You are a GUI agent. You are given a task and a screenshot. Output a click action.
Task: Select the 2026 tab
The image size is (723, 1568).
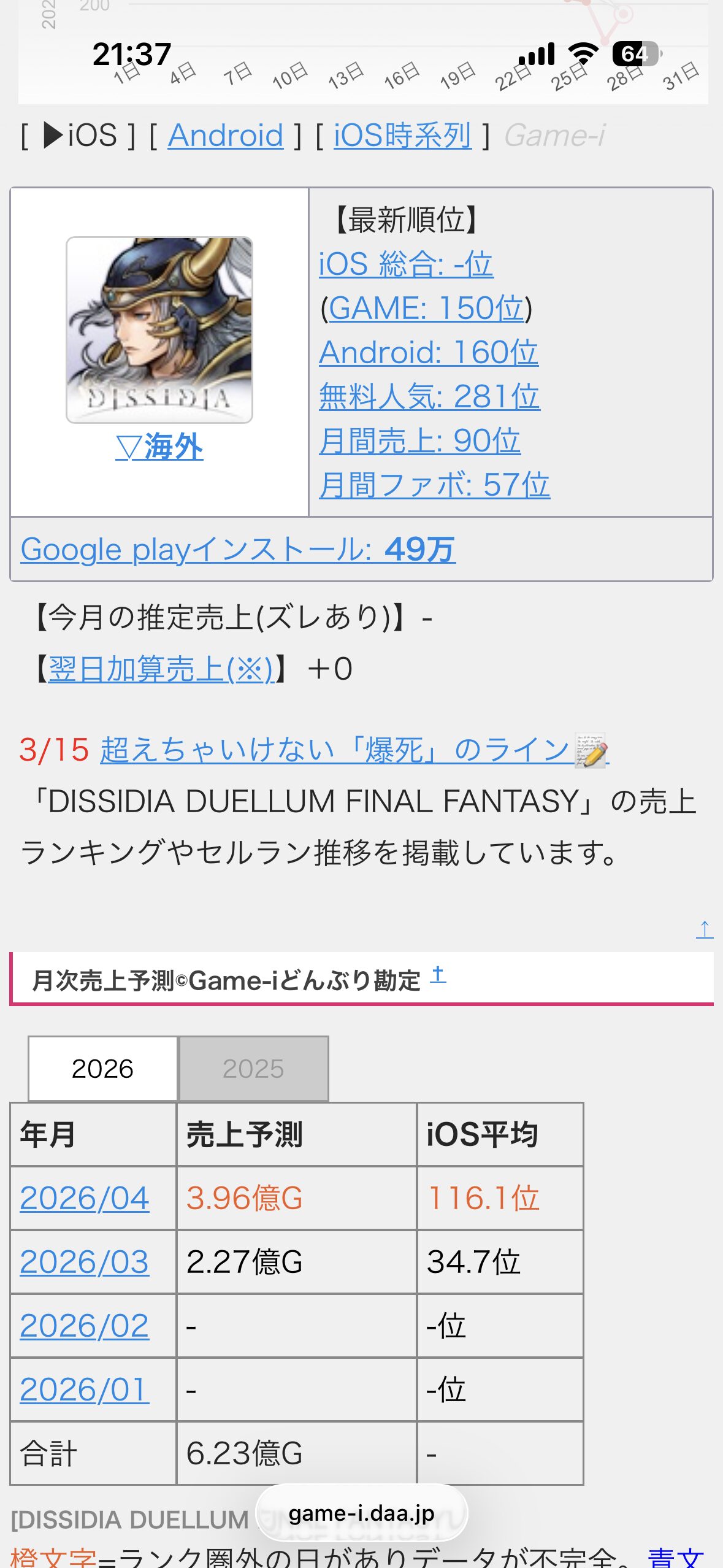(x=102, y=1069)
